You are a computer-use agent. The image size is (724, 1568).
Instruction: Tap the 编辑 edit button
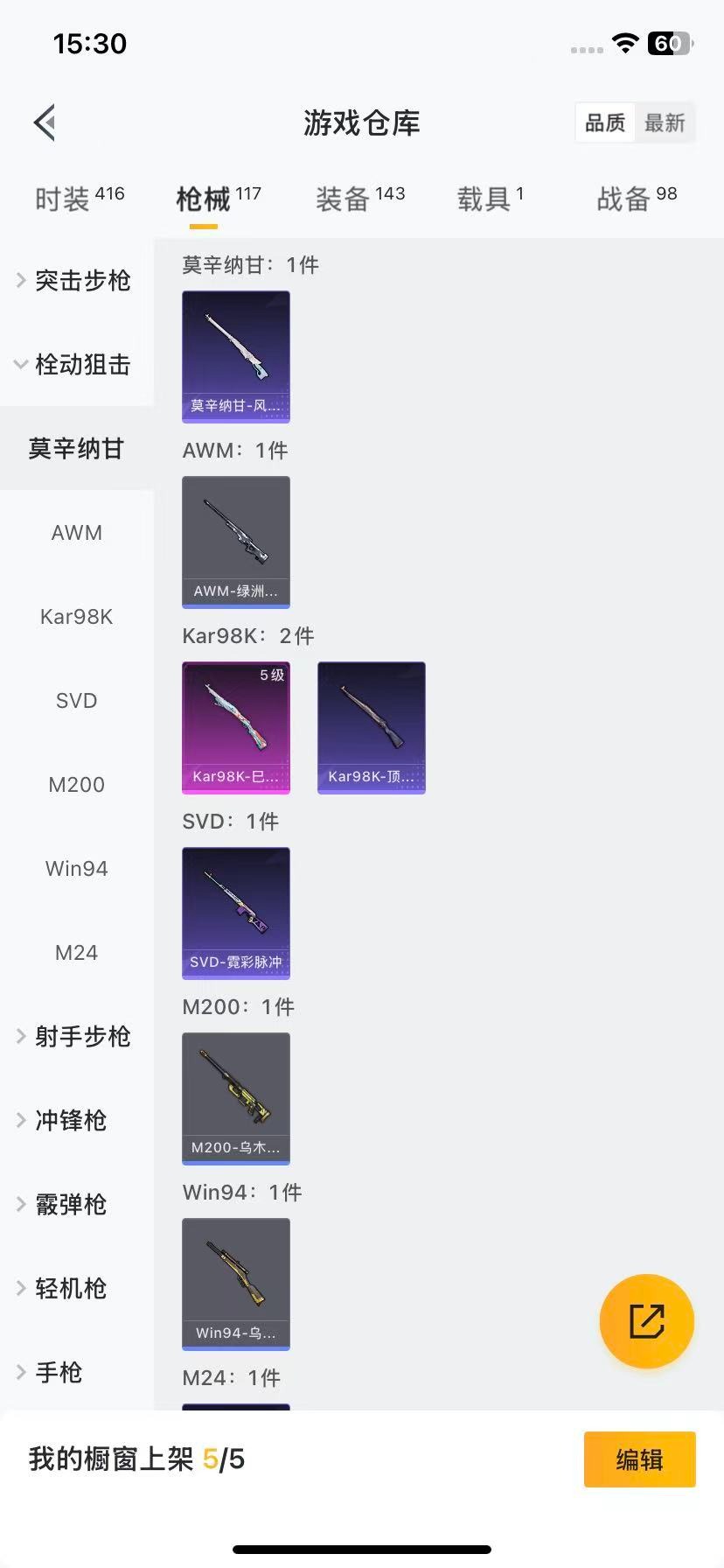pos(639,1459)
